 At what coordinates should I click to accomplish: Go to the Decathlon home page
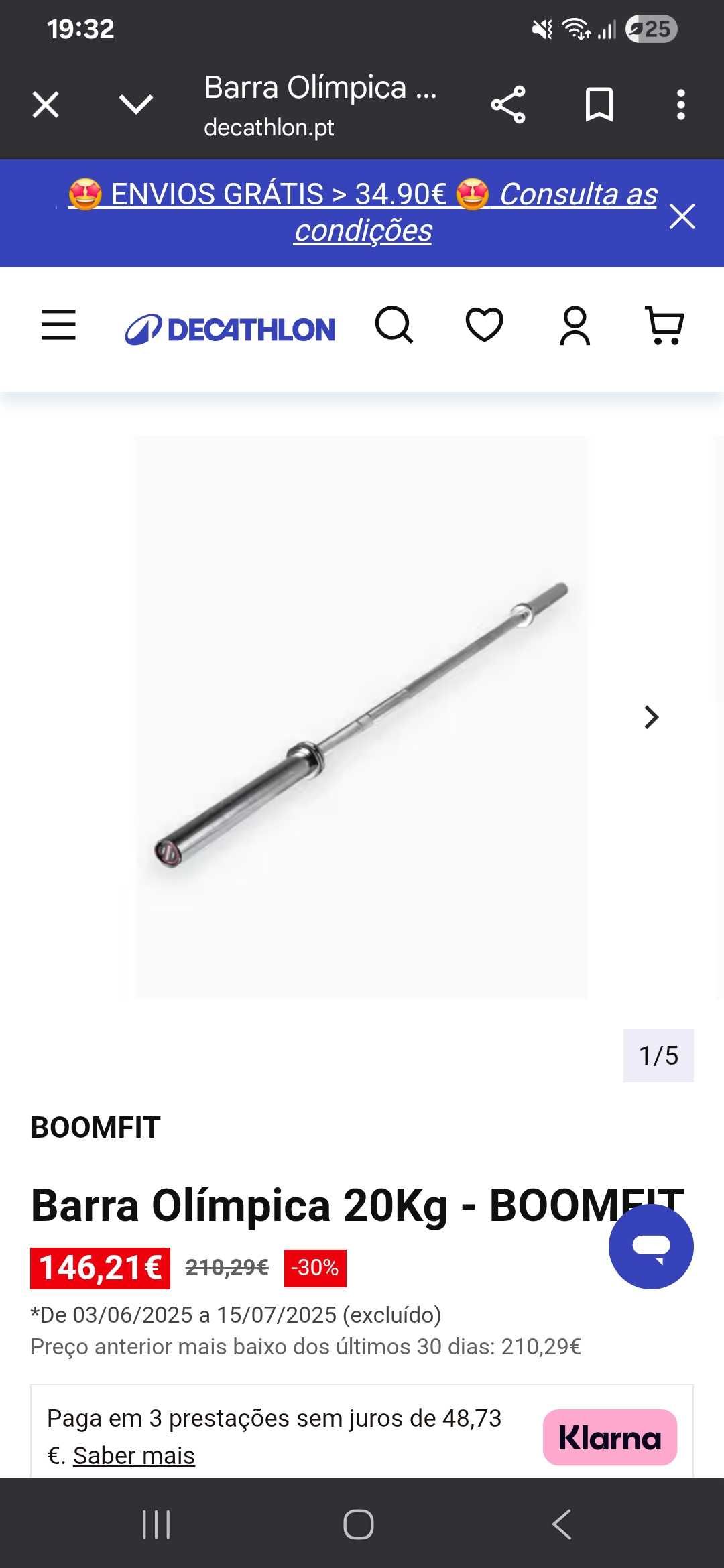(x=230, y=329)
